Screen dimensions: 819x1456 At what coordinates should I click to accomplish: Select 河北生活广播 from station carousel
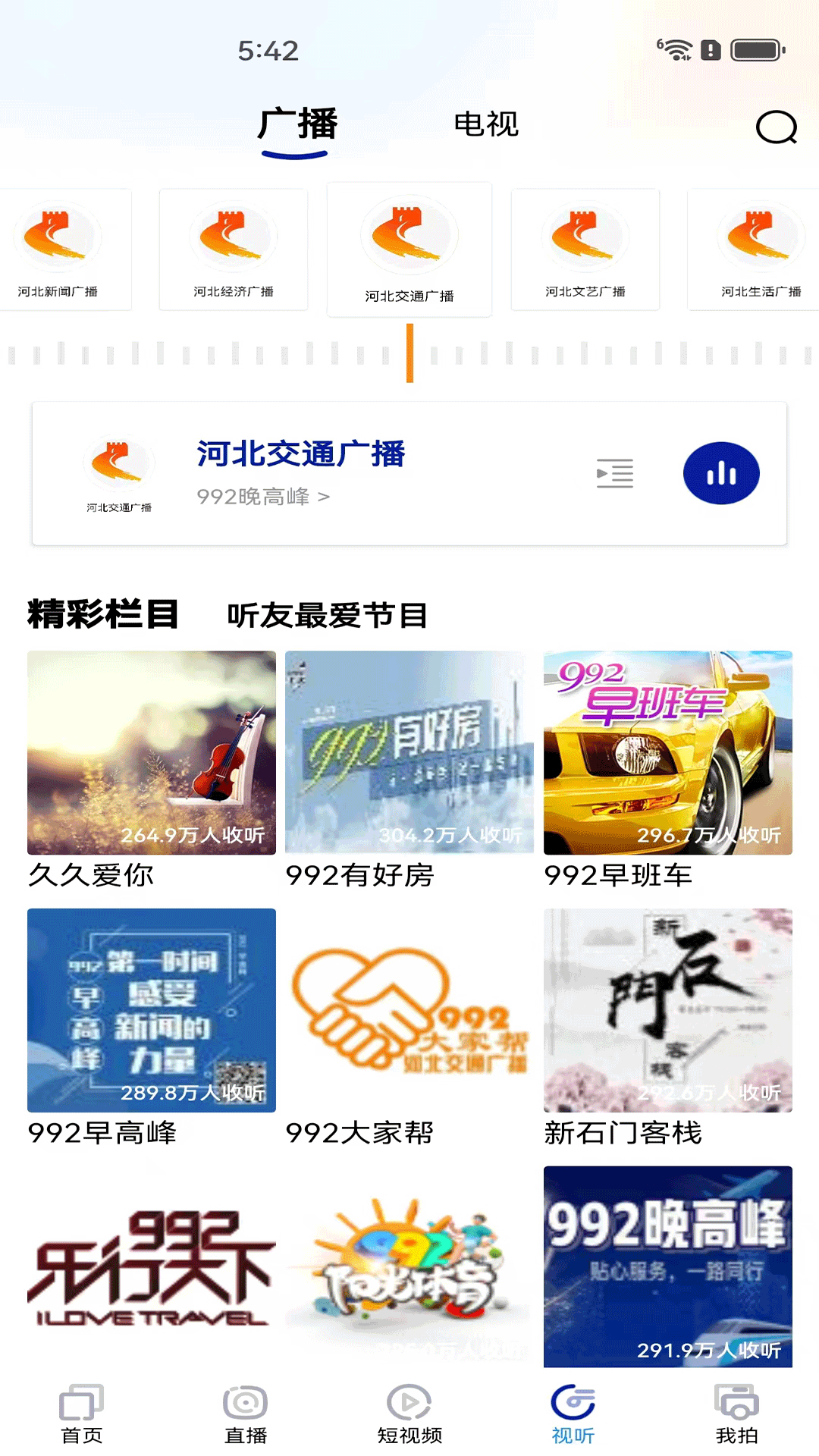point(762,248)
